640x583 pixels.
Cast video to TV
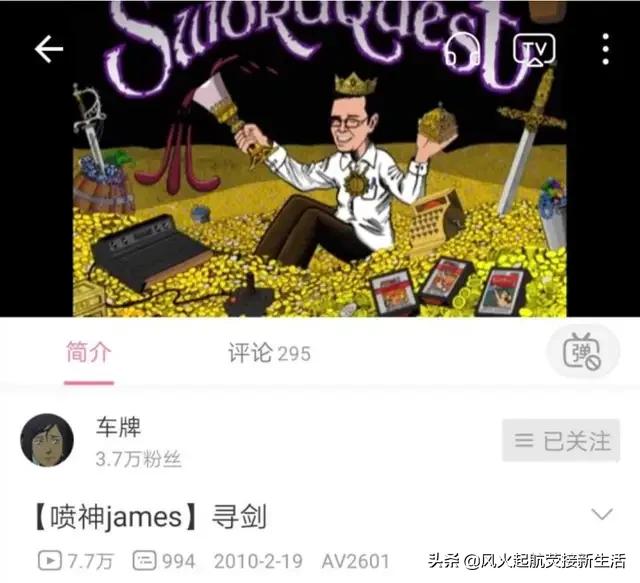534,49
